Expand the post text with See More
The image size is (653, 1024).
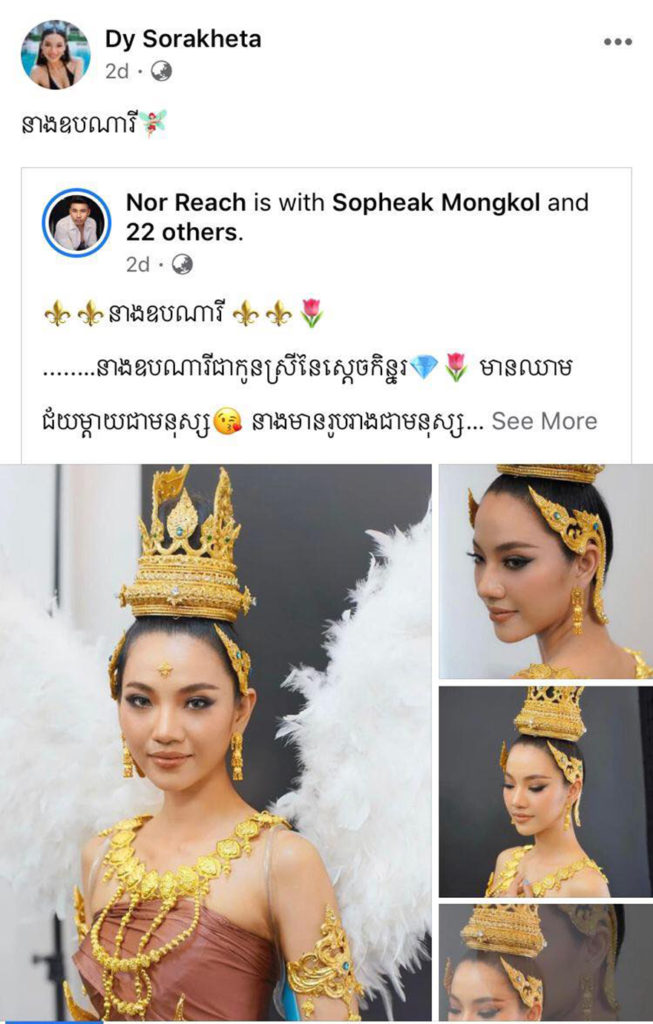tap(544, 421)
